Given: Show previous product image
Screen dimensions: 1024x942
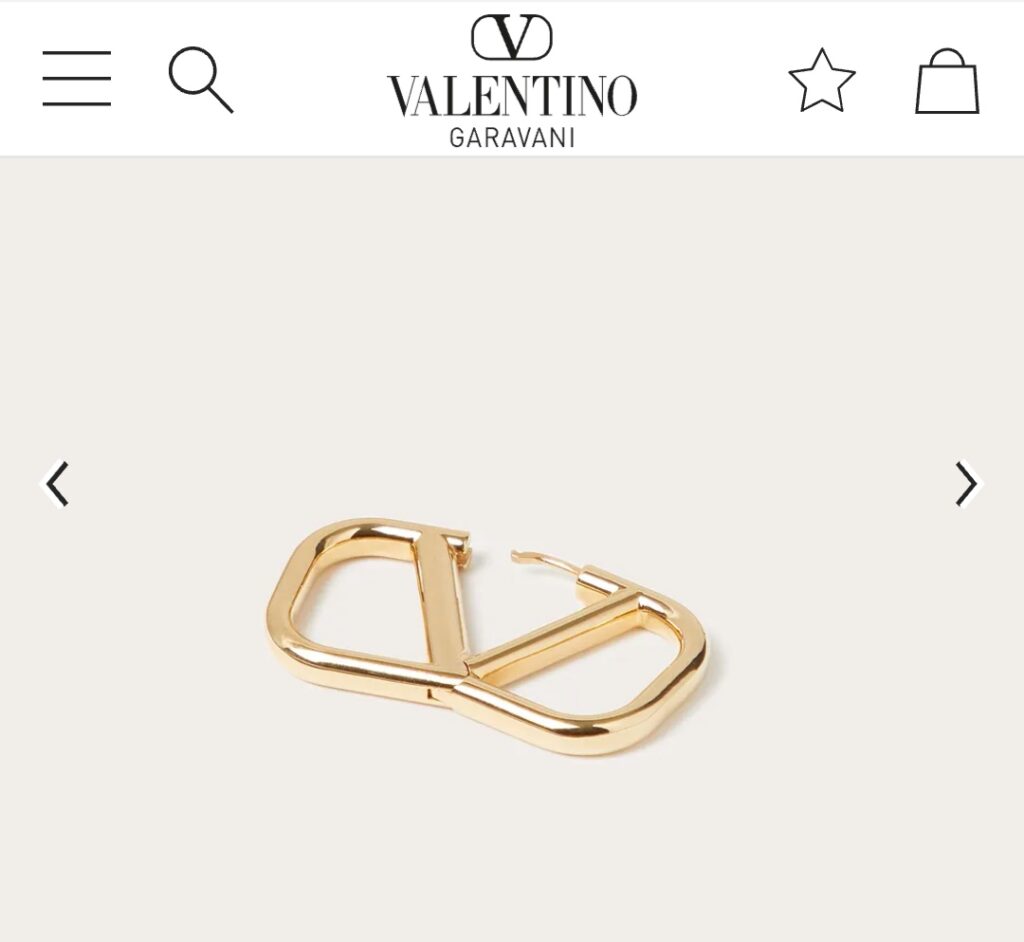Looking at the screenshot, I should 58,484.
